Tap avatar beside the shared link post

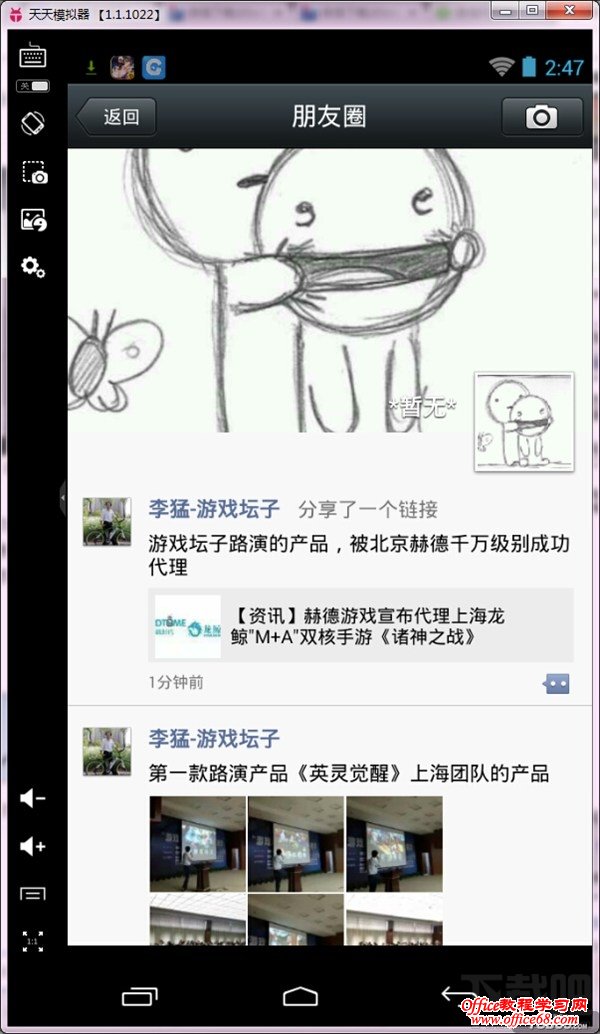click(107, 522)
